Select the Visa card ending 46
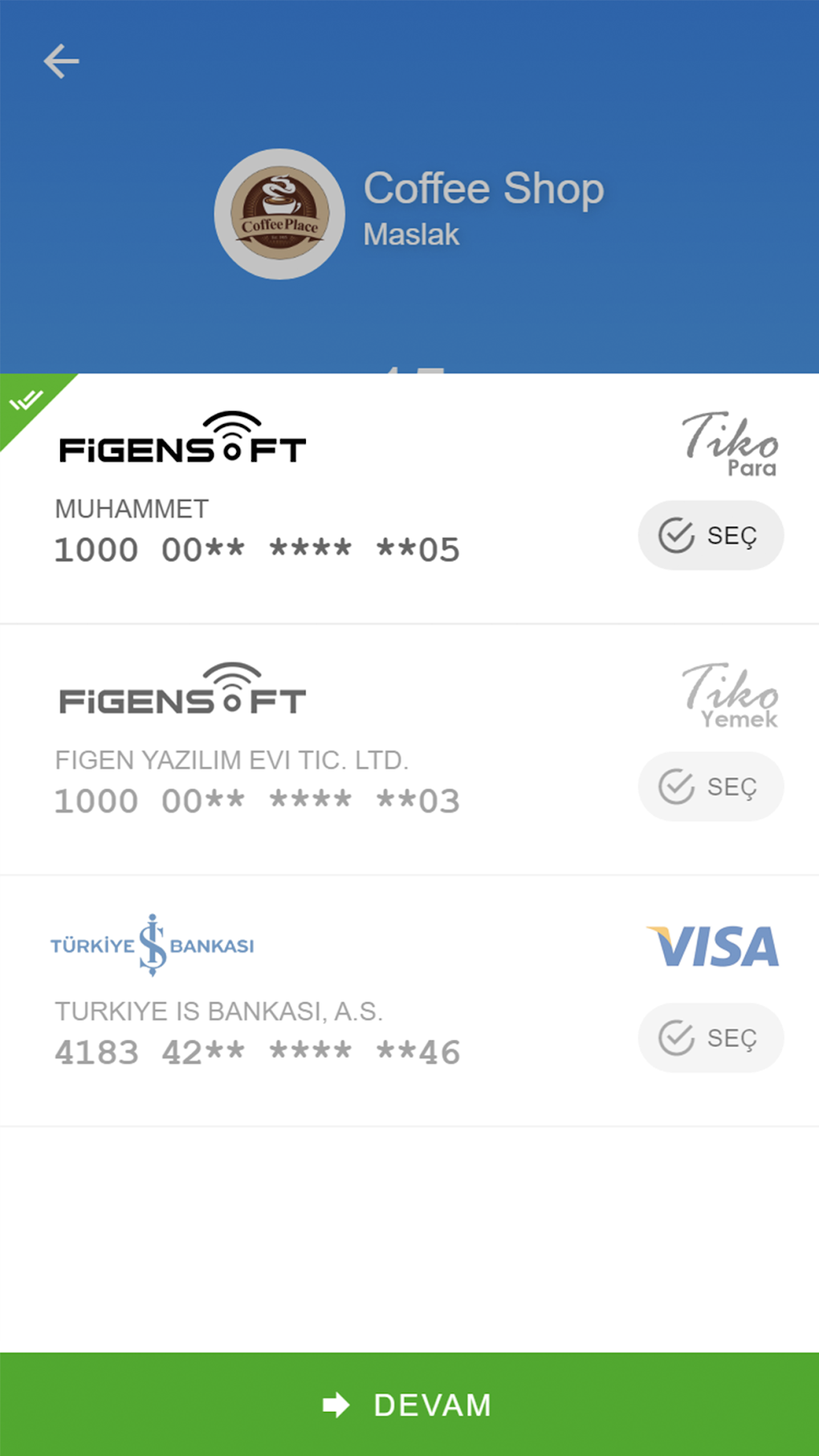 coord(710,1038)
